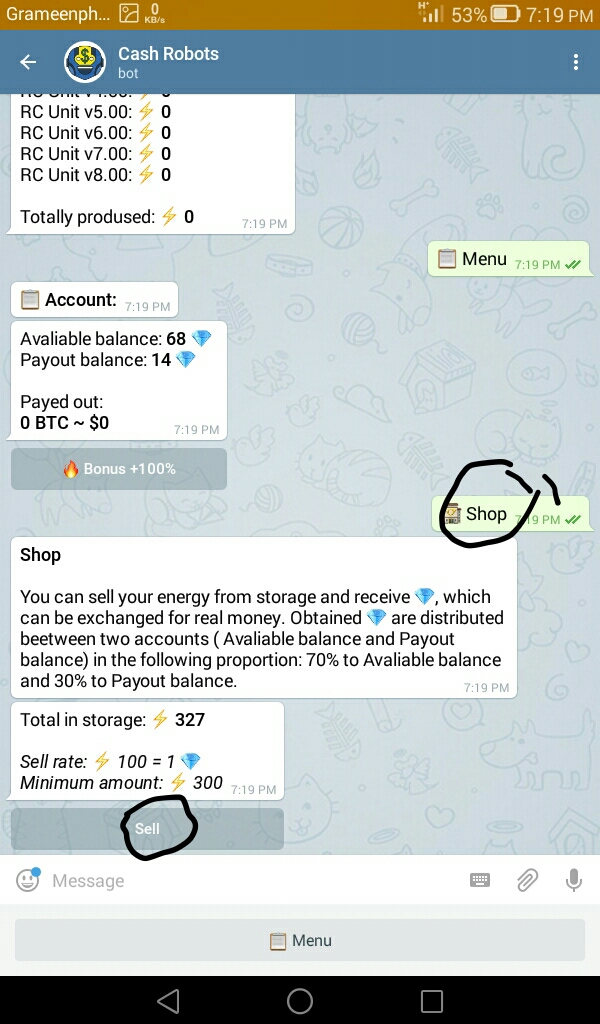Go back from the Cash Robots chat
This screenshot has width=600, height=1024.
click(x=28, y=62)
